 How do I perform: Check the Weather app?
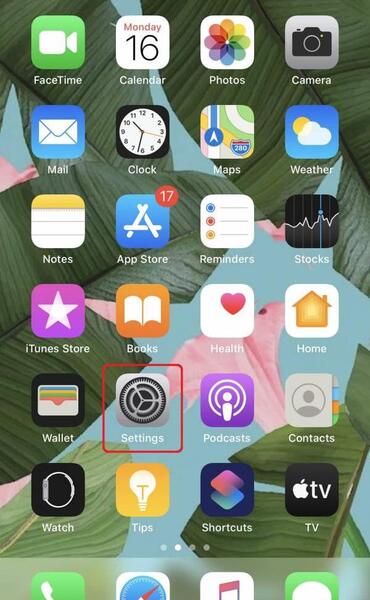[x=312, y=132]
